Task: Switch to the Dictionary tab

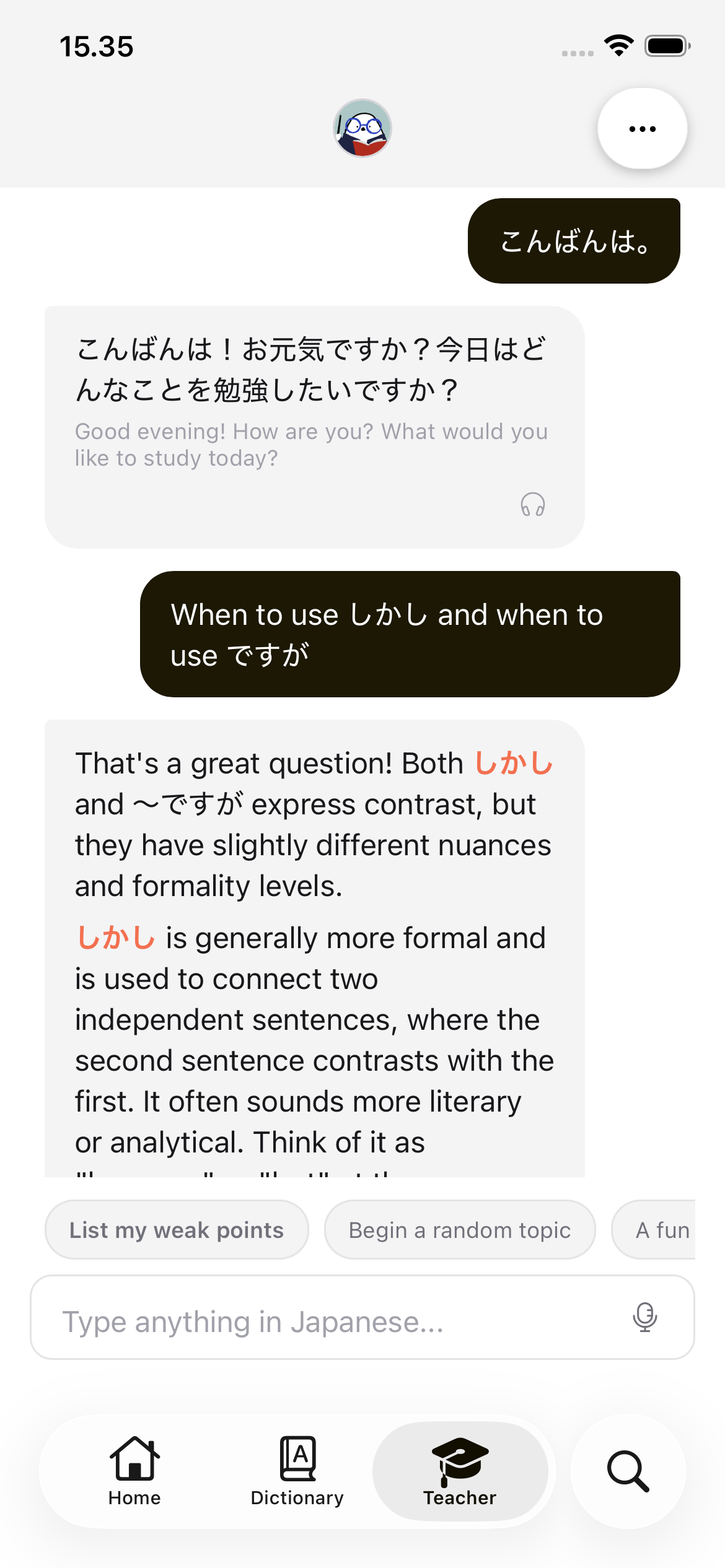Action: pos(297,1471)
